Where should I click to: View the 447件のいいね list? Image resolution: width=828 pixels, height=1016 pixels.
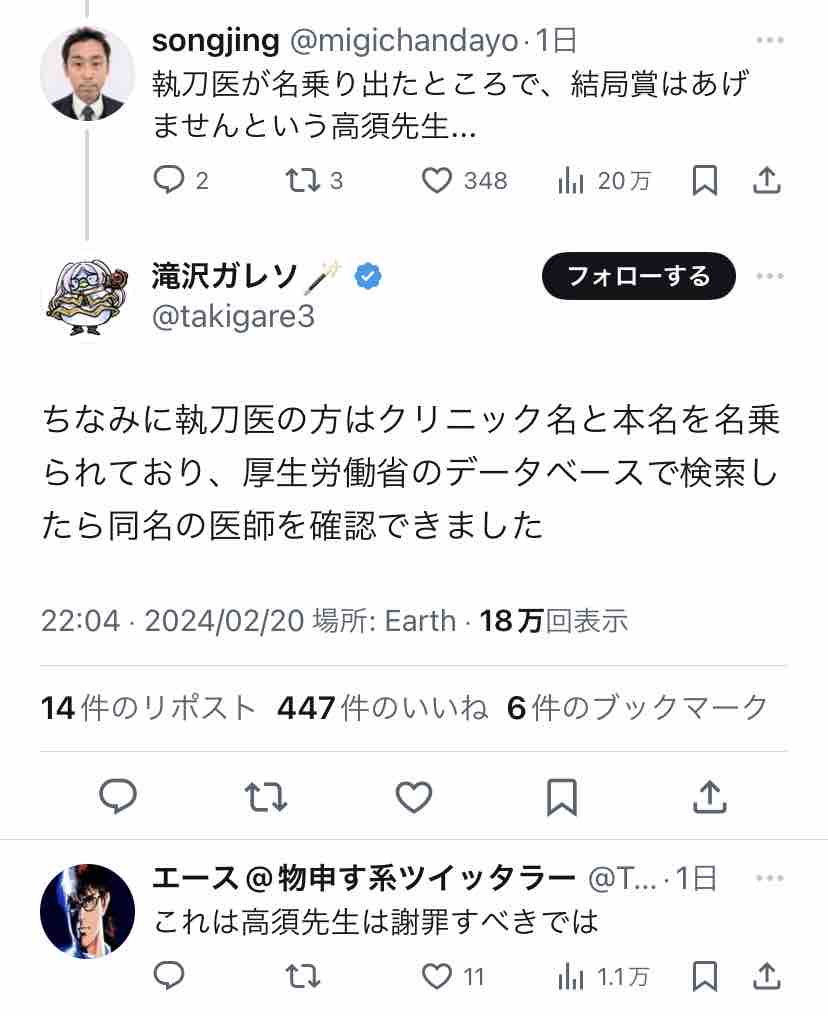[383, 708]
